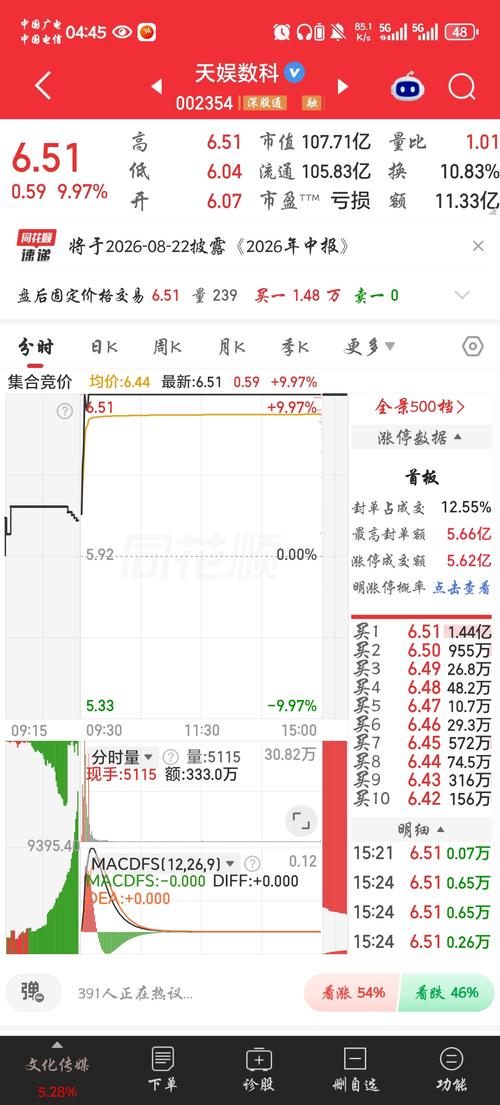
Task: Open chart settings hexagon icon
Action: click(x=473, y=347)
